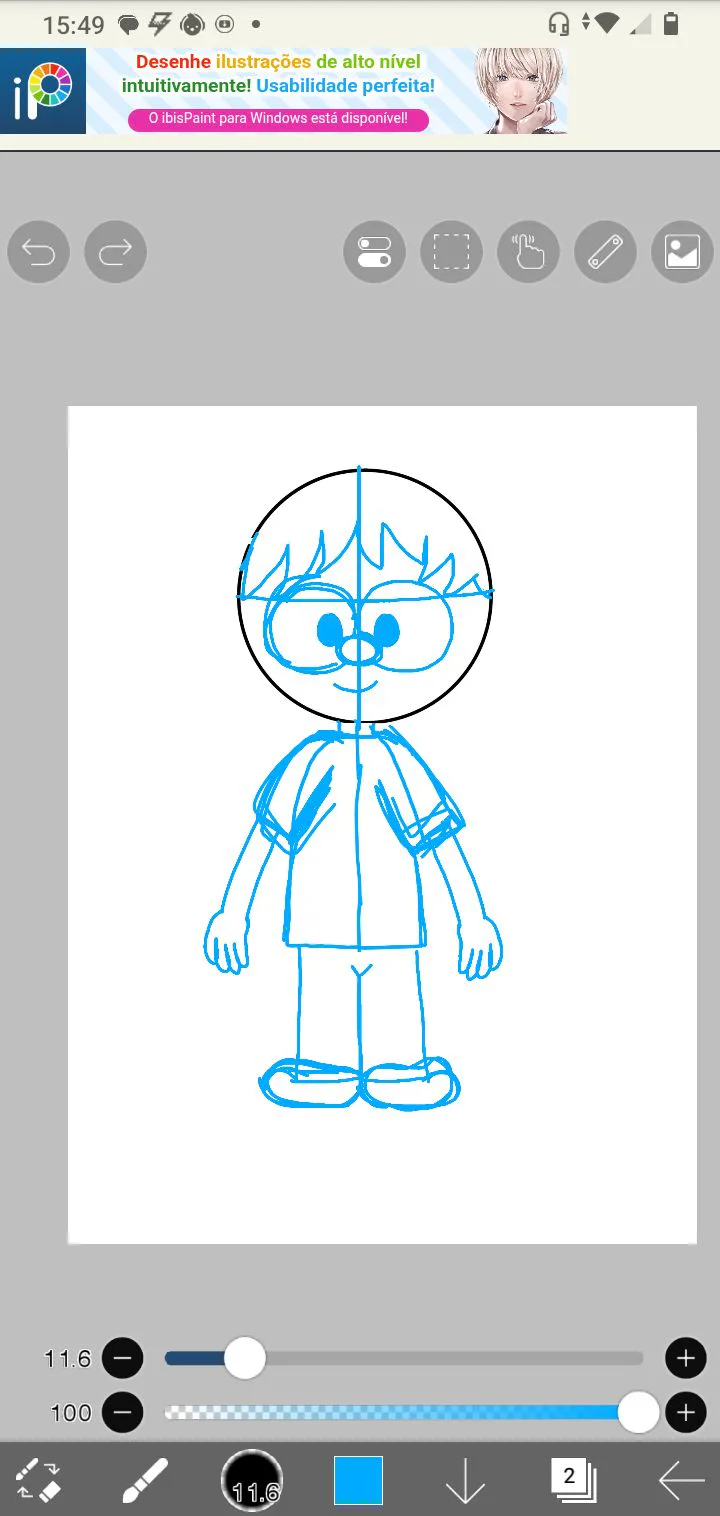Increase brush thickness with plus button
720x1516 pixels.
pos(685,1358)
